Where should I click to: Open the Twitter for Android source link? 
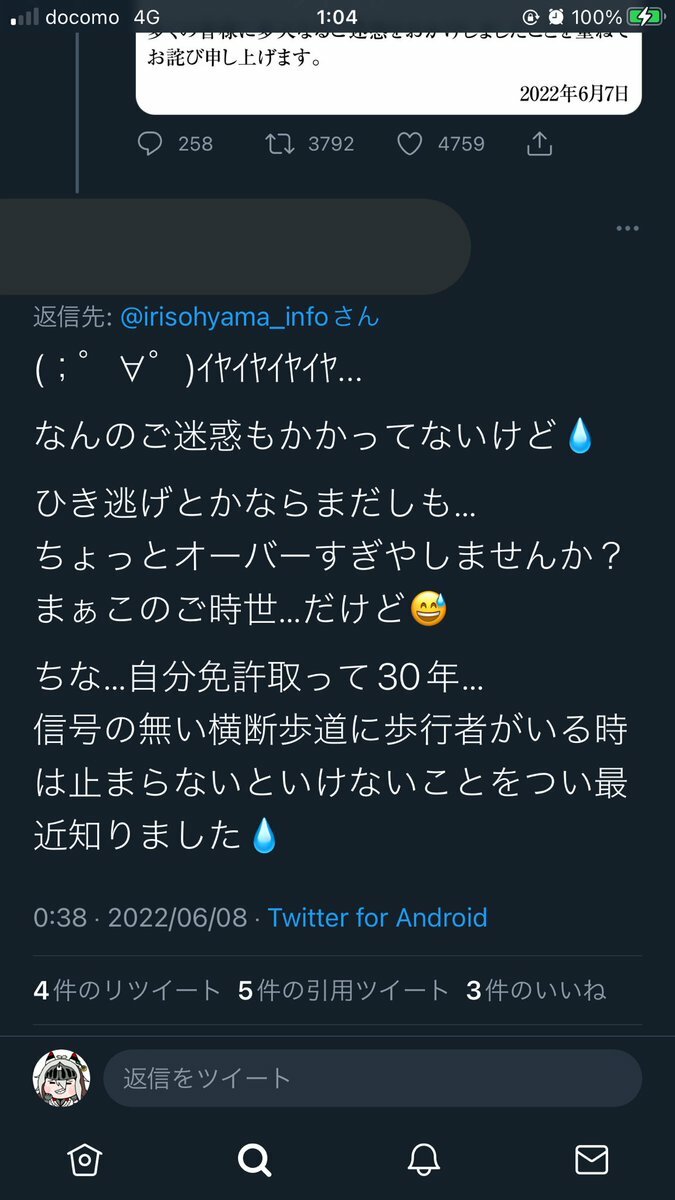[377, 917]
